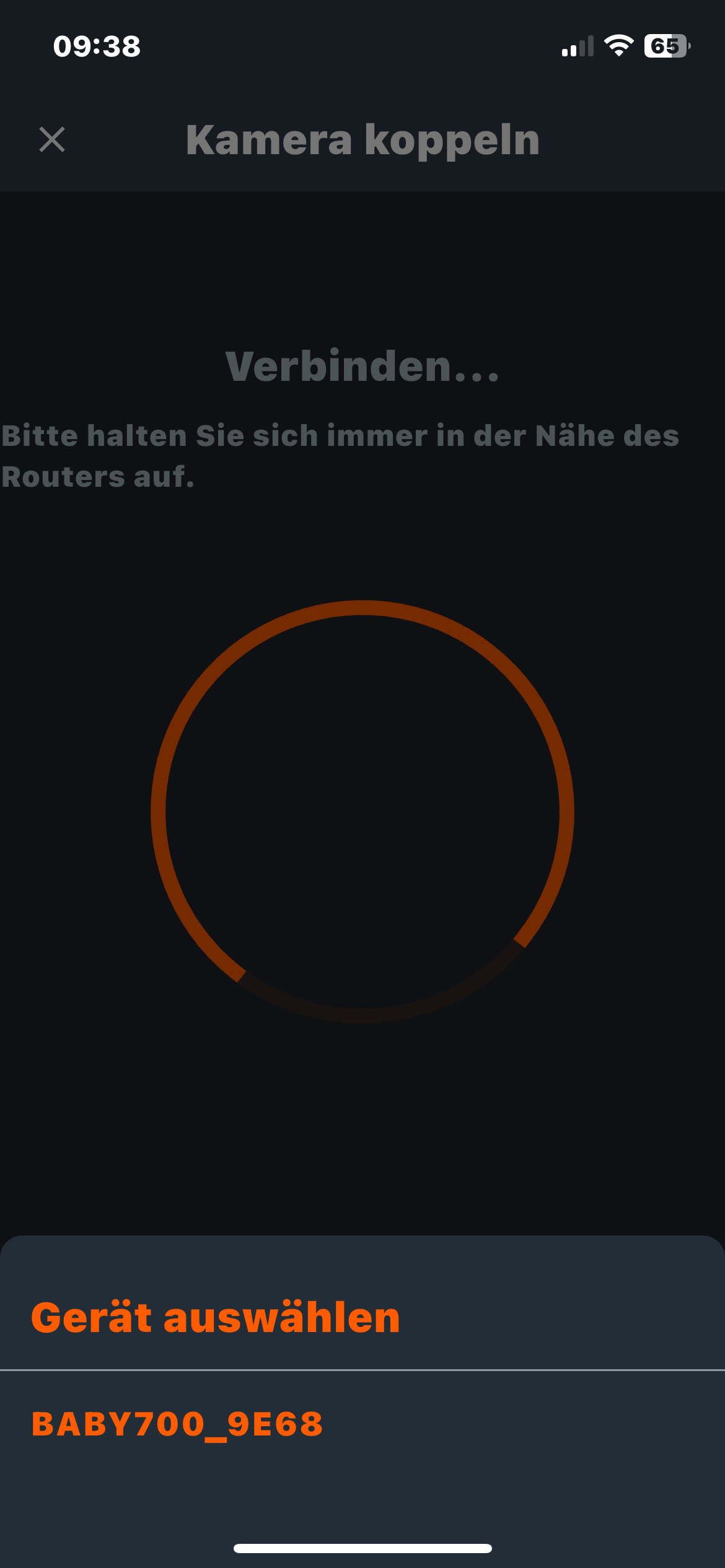Select device BABY700_9E68

177,1424
